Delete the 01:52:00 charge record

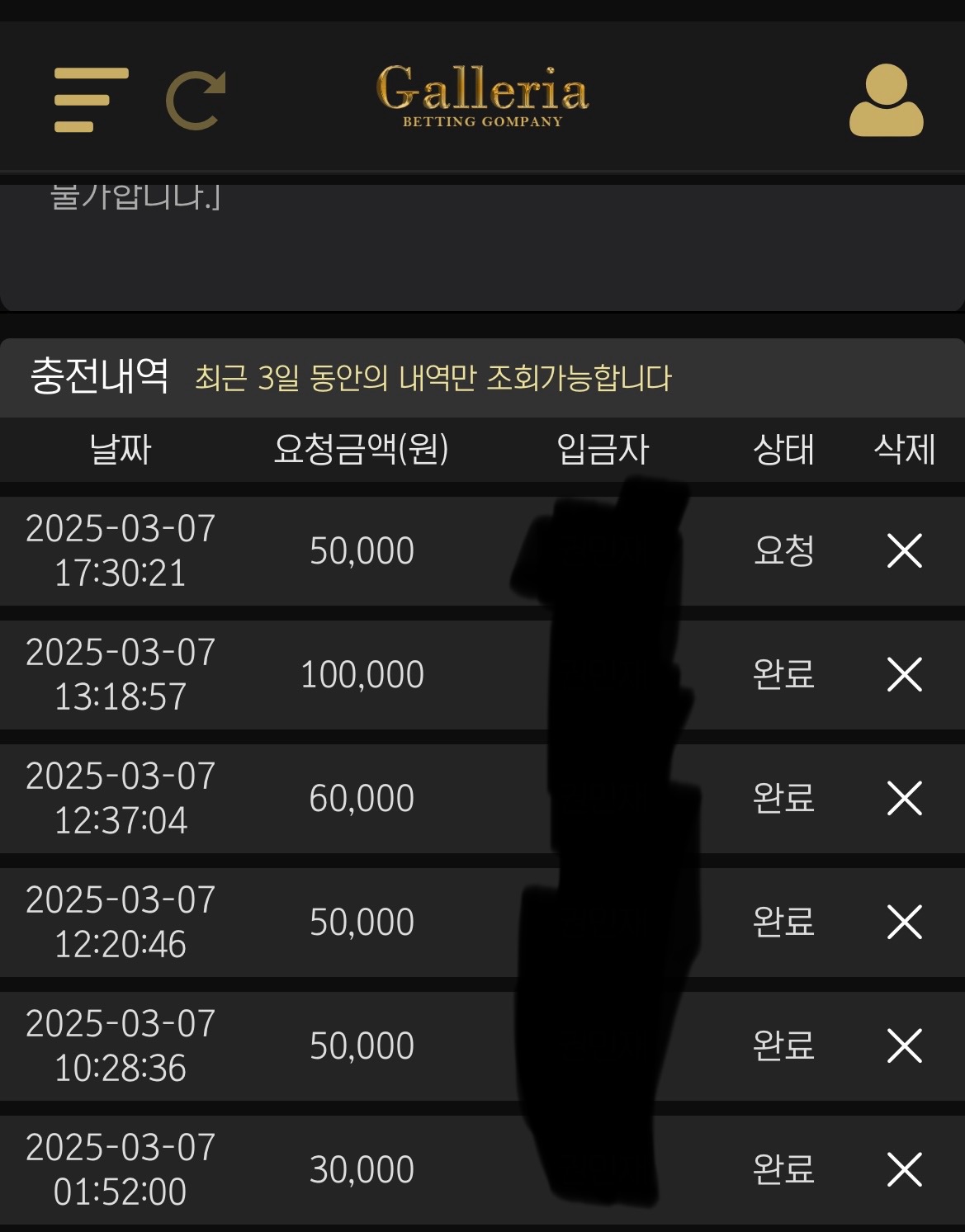point(904,1169)
